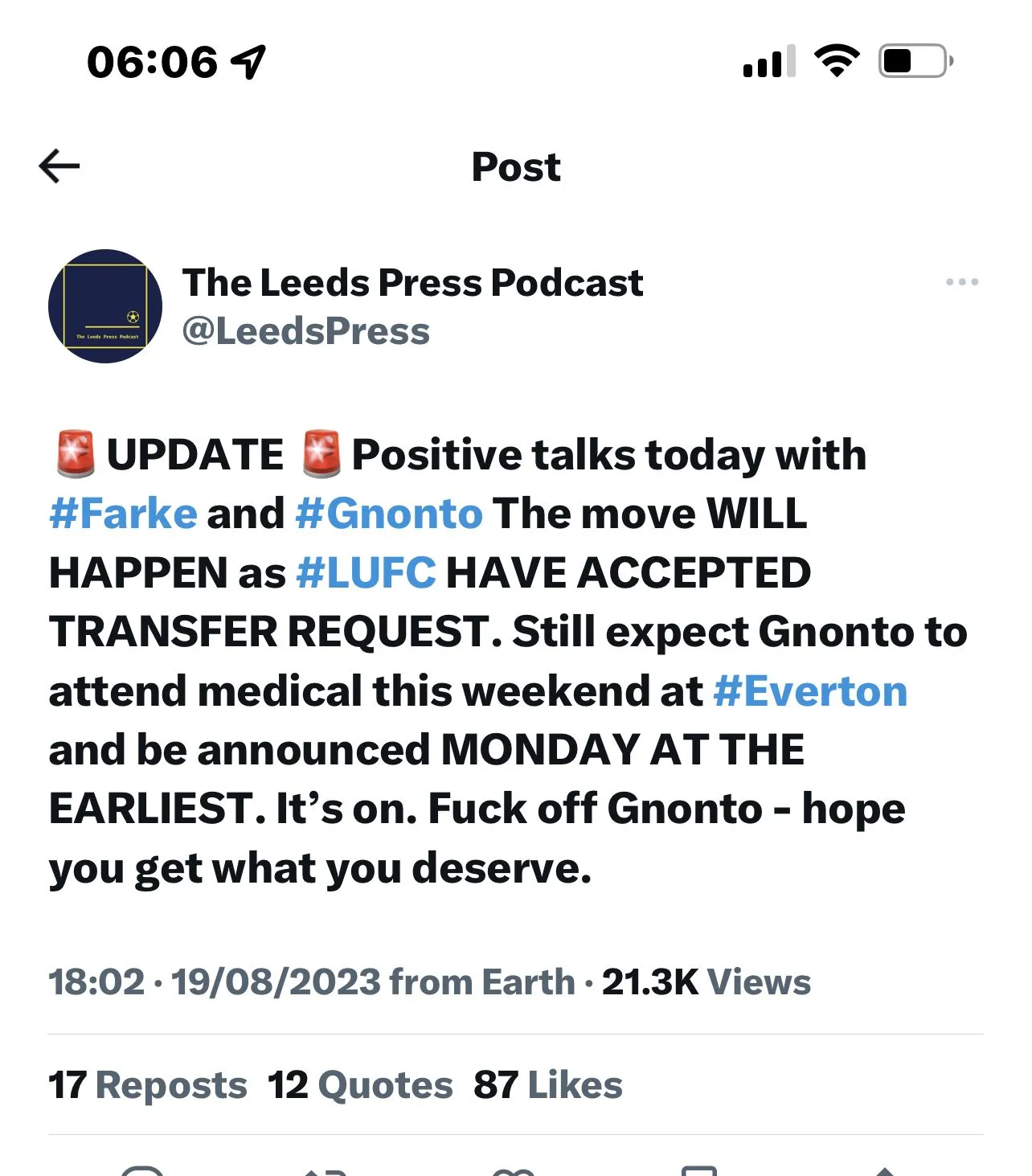Open the #Everton hashtag
The width and height of the screenshot is (1032, 1176).
click(810, 691)
